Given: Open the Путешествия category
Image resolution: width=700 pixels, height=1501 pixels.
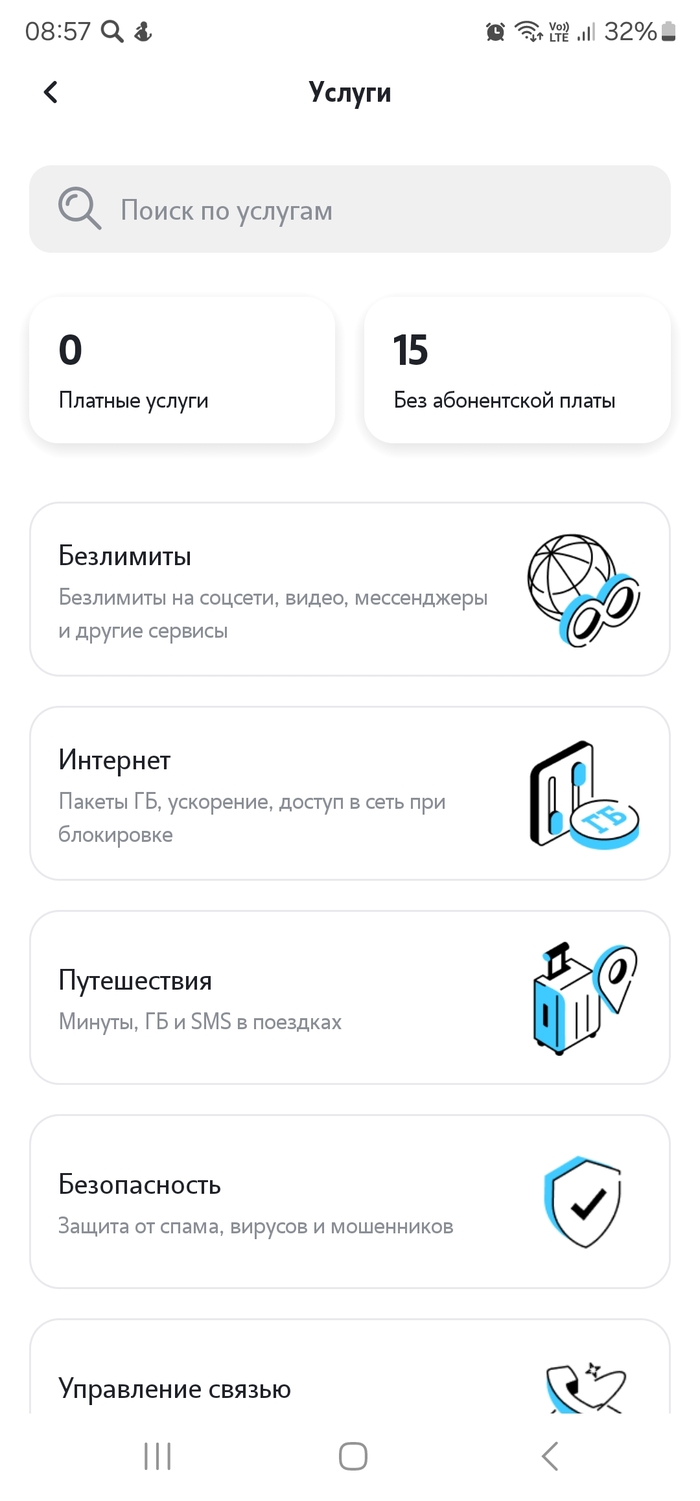Looking at the screenshot, I should pos(350,997).
